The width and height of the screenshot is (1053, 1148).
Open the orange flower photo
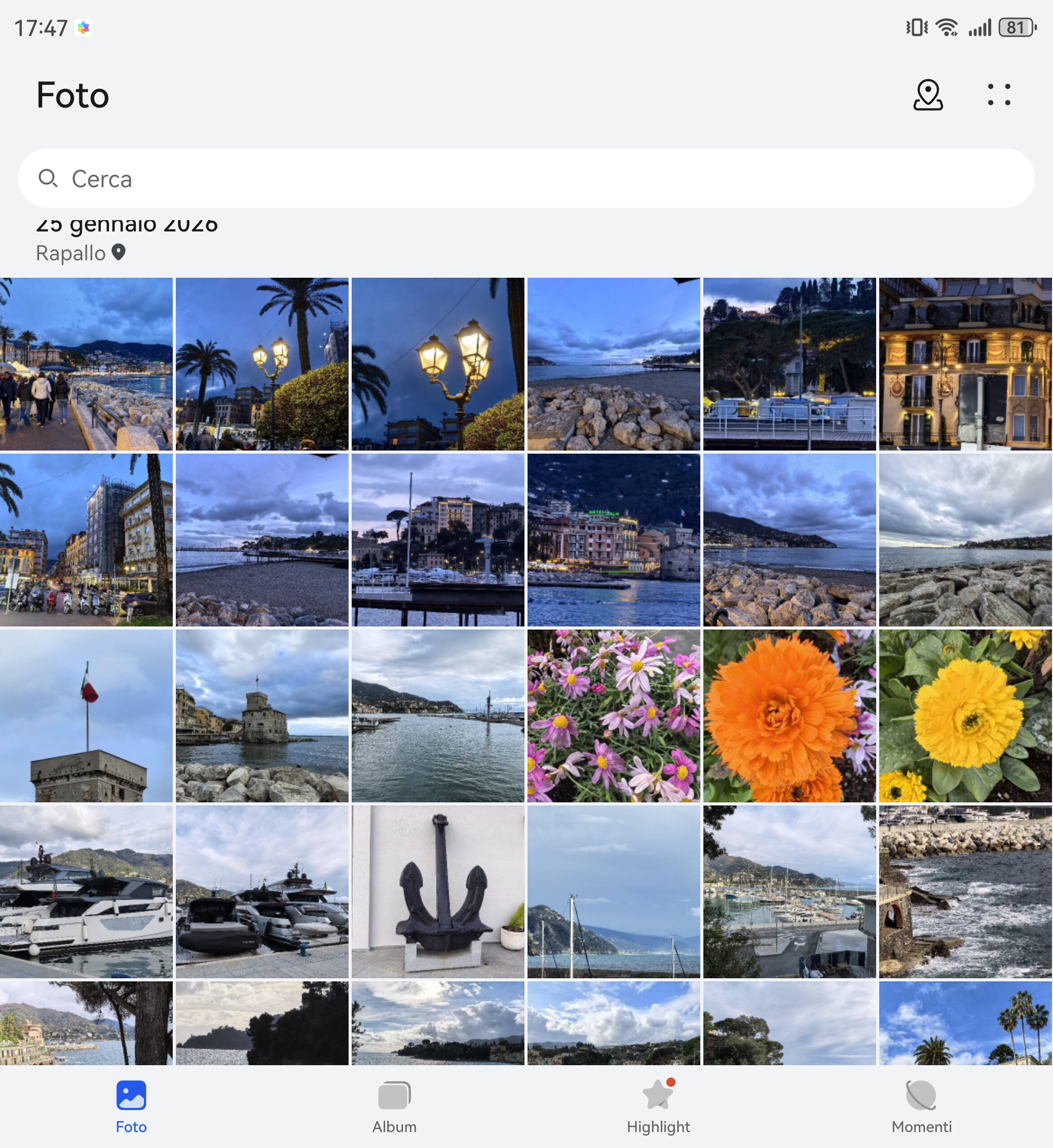789,715
